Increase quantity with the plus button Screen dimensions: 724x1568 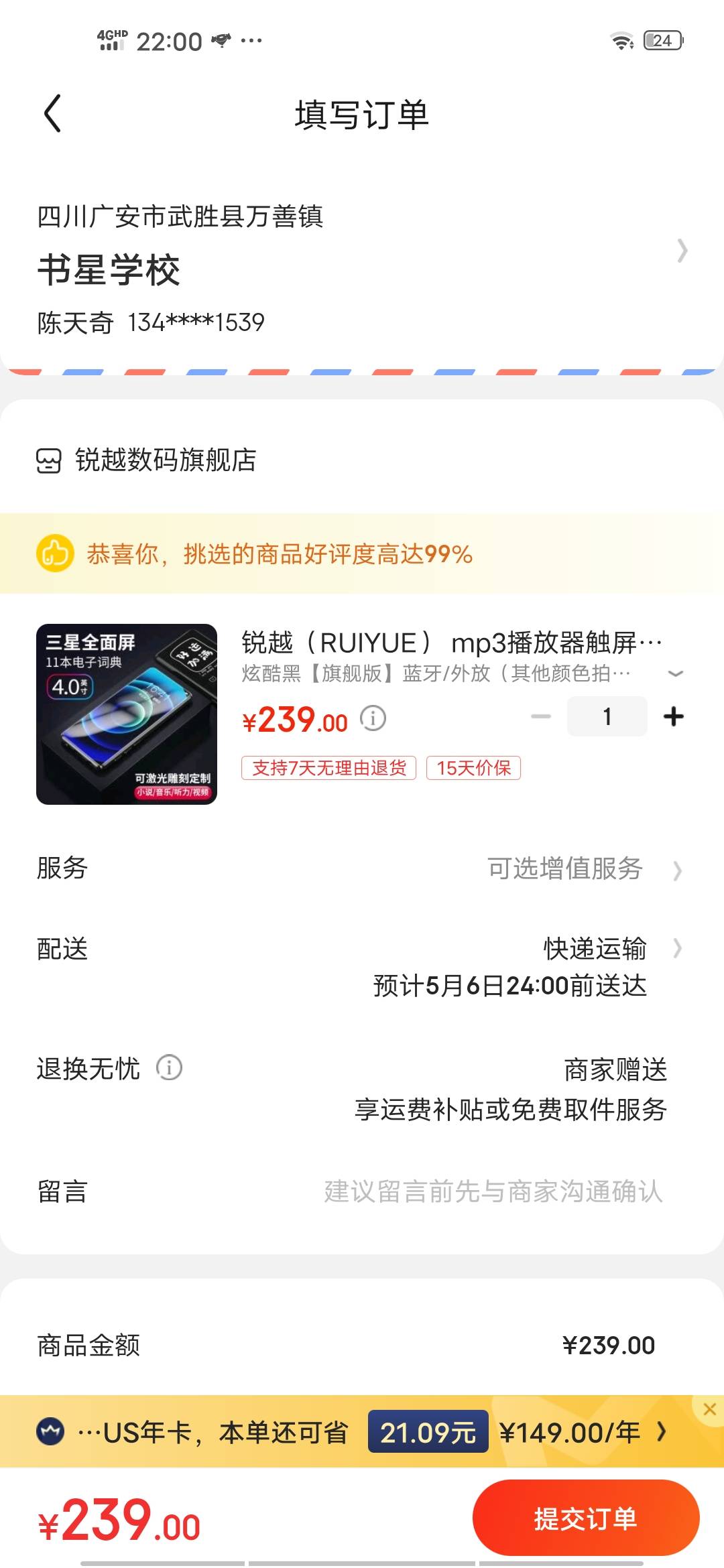(x=672, y=716)
